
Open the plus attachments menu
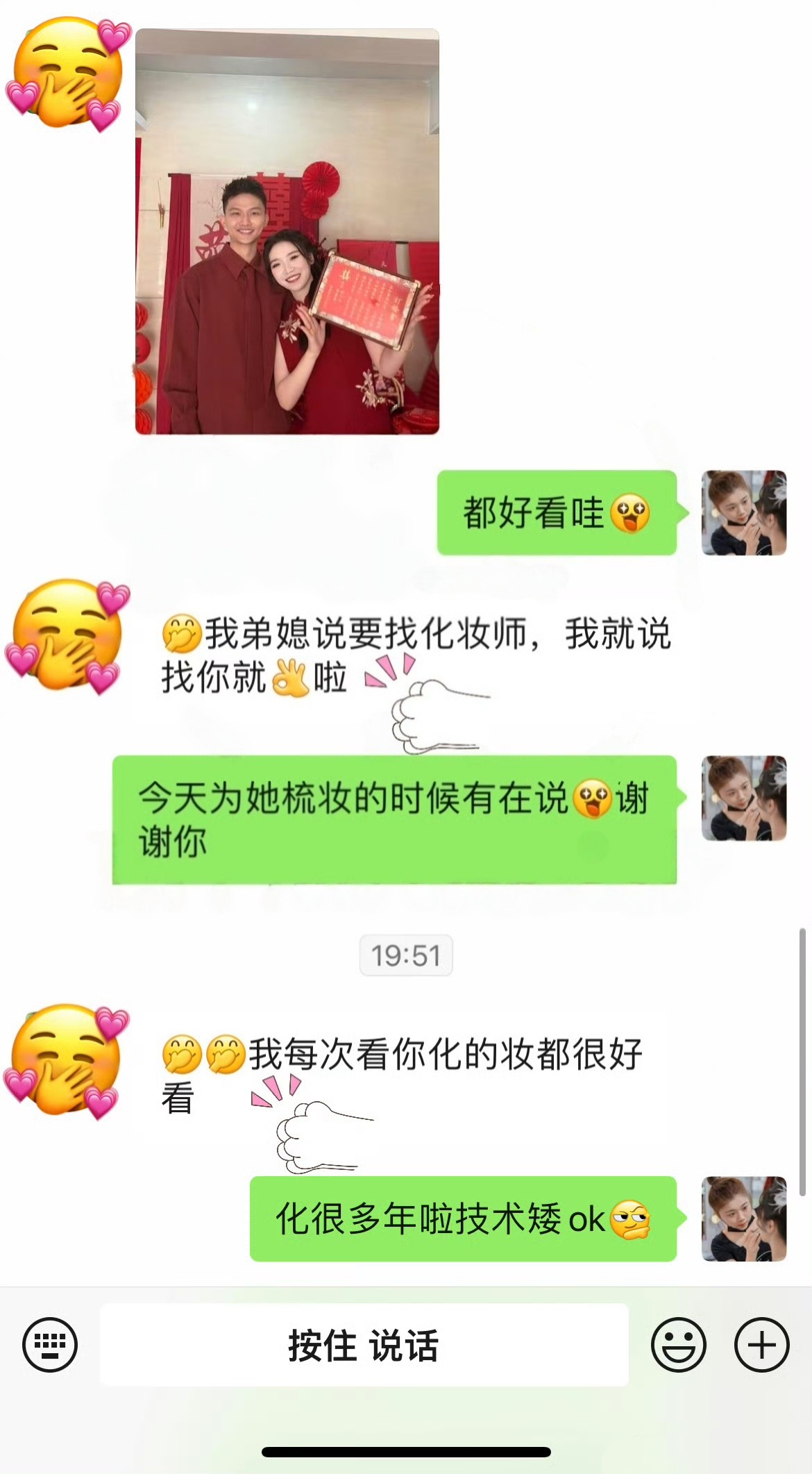coord(761,1344)
